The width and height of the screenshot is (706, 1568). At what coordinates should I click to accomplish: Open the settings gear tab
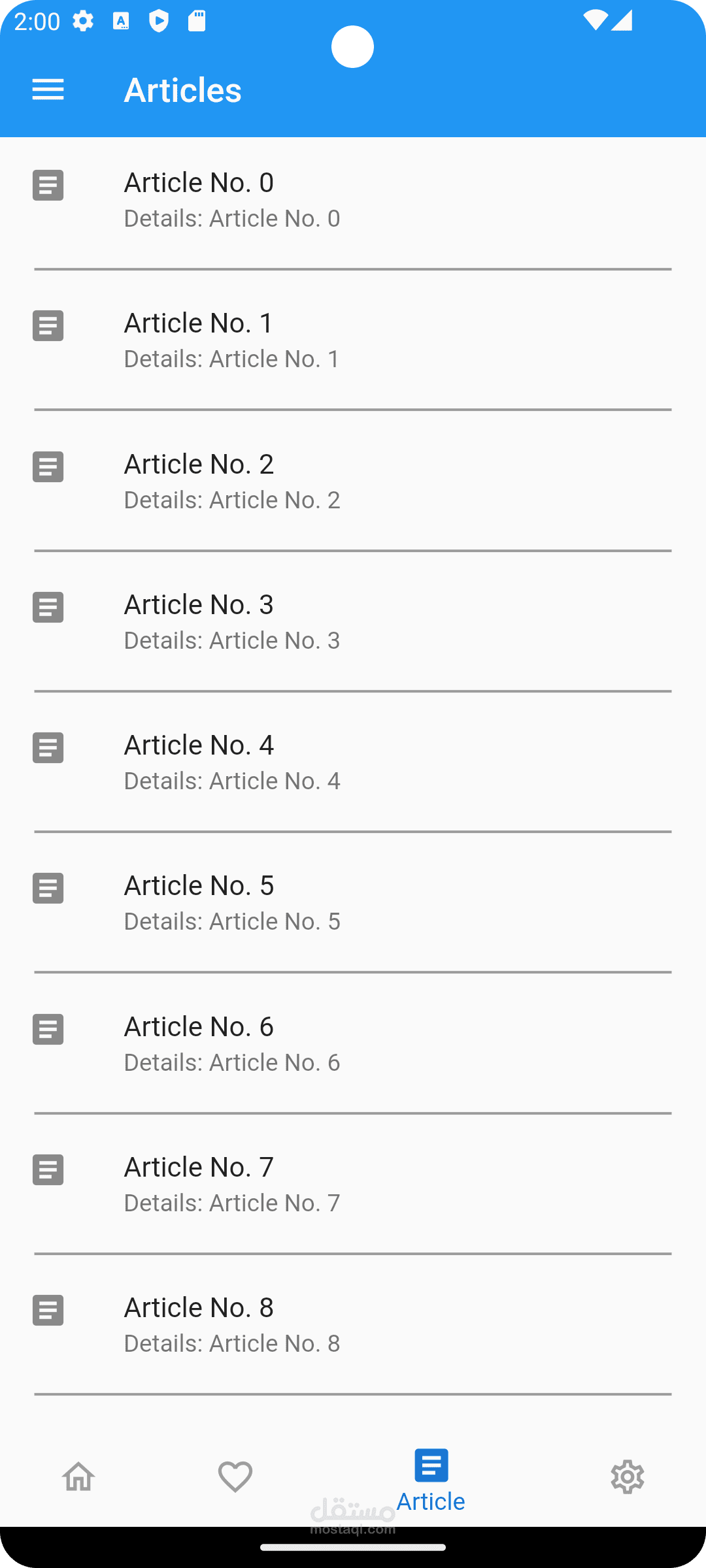628,1477
